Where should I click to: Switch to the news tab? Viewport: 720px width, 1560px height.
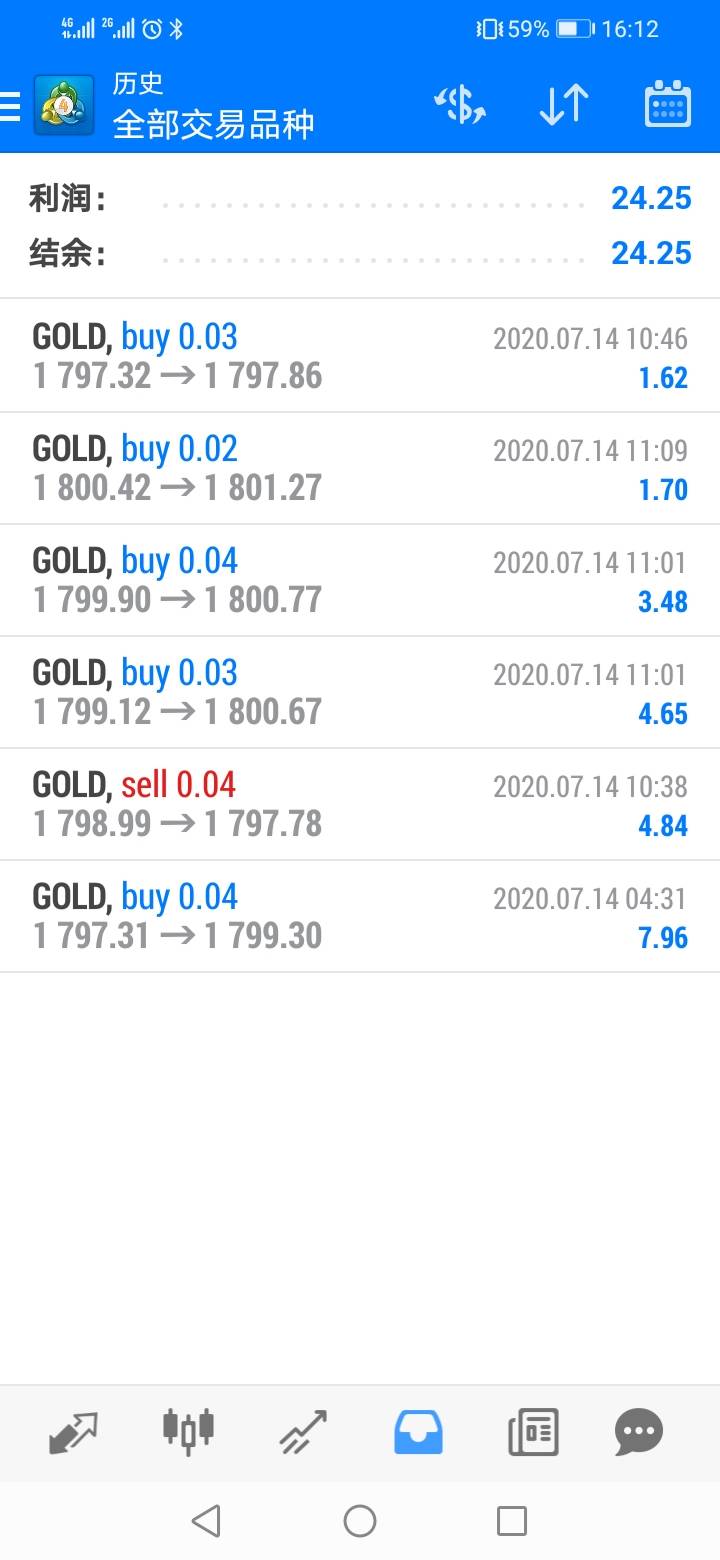[x=533, y=1432]
